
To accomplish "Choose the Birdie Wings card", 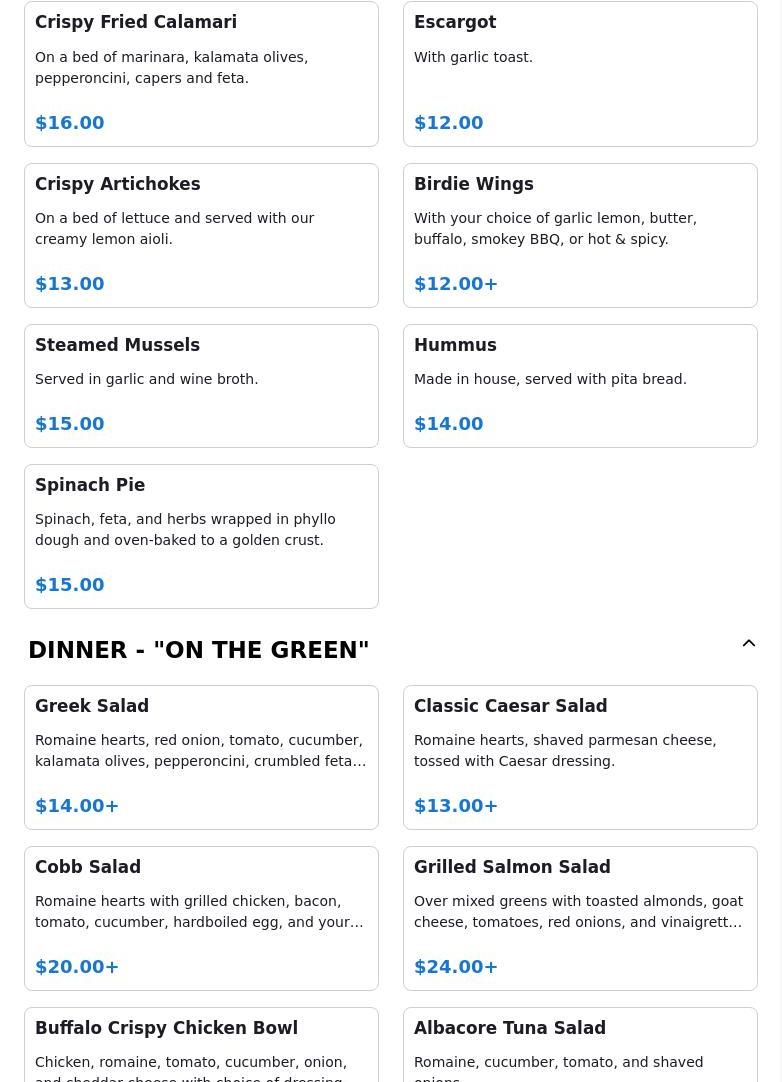I will 580,235.
